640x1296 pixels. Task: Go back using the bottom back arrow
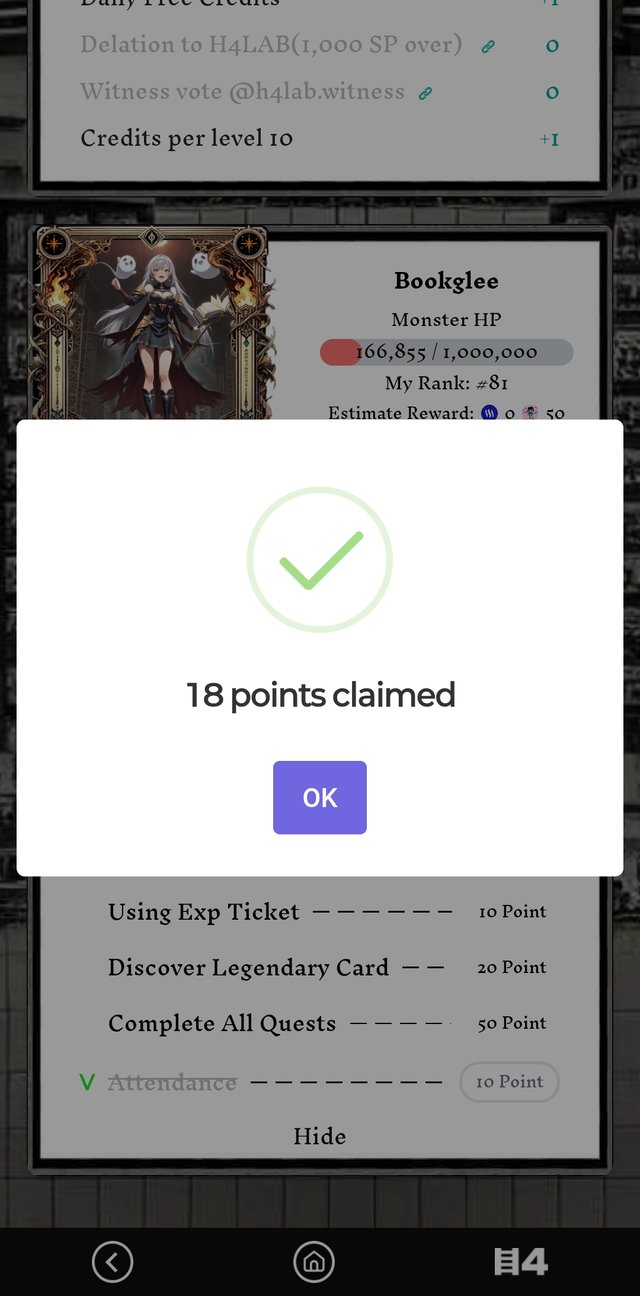point(112,1262)
